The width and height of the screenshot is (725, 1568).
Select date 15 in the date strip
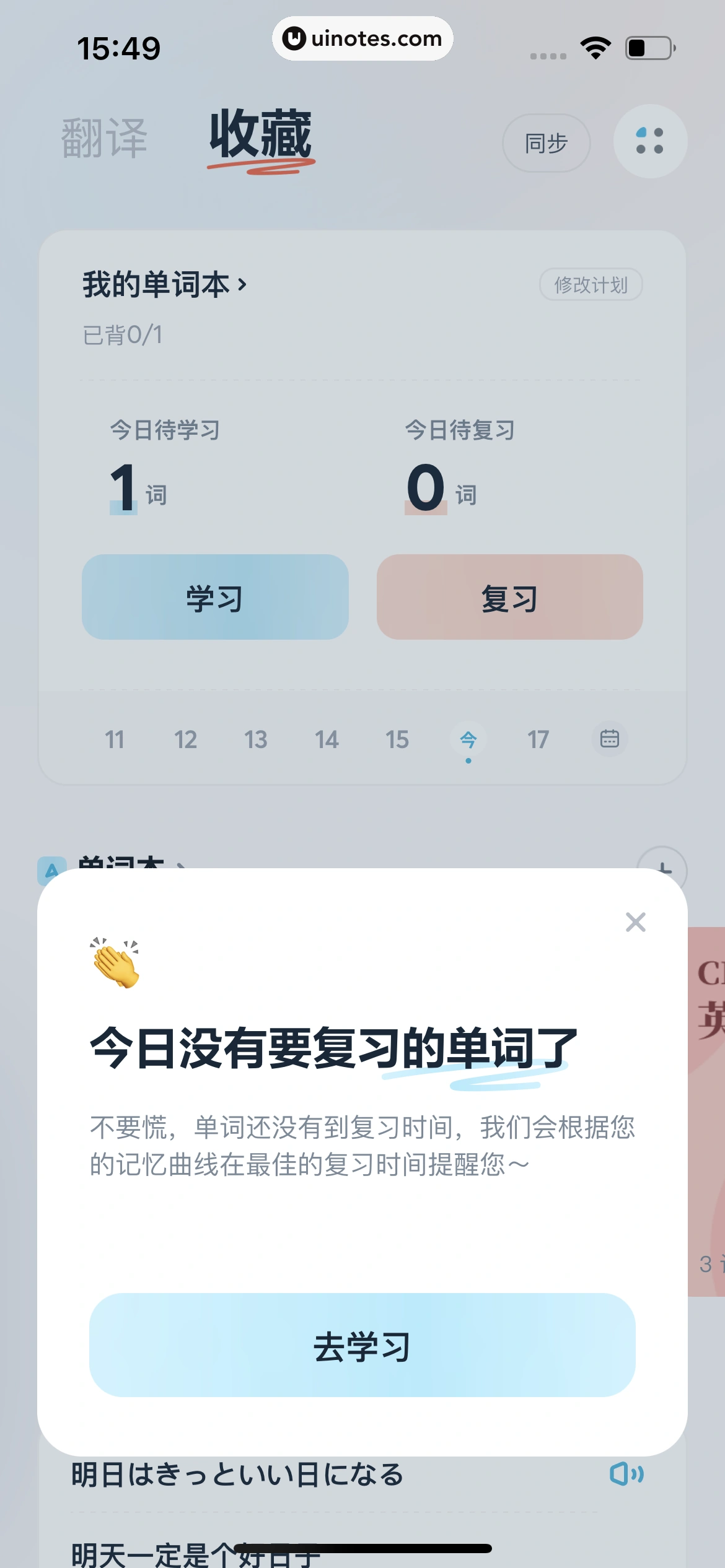[x=397, y=739]
